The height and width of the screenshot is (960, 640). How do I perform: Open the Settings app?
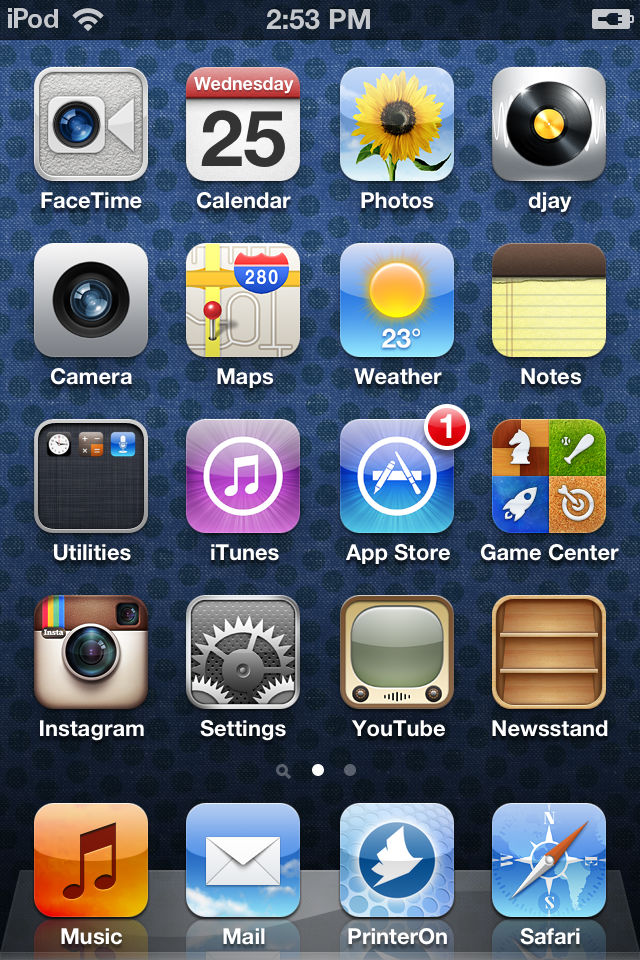(243, 652)
